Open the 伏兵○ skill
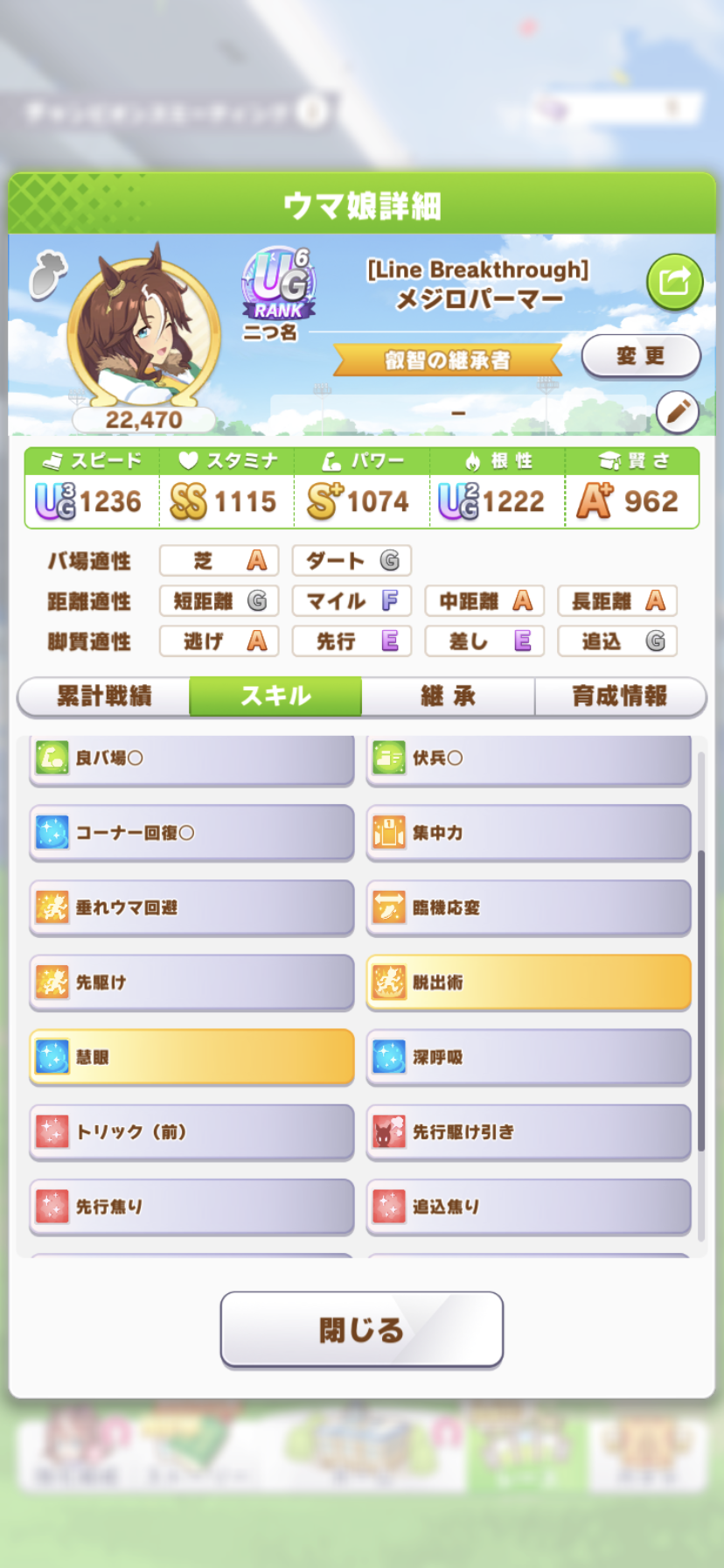The height and width of the screenshot is (1568, 724). (528, 758)
